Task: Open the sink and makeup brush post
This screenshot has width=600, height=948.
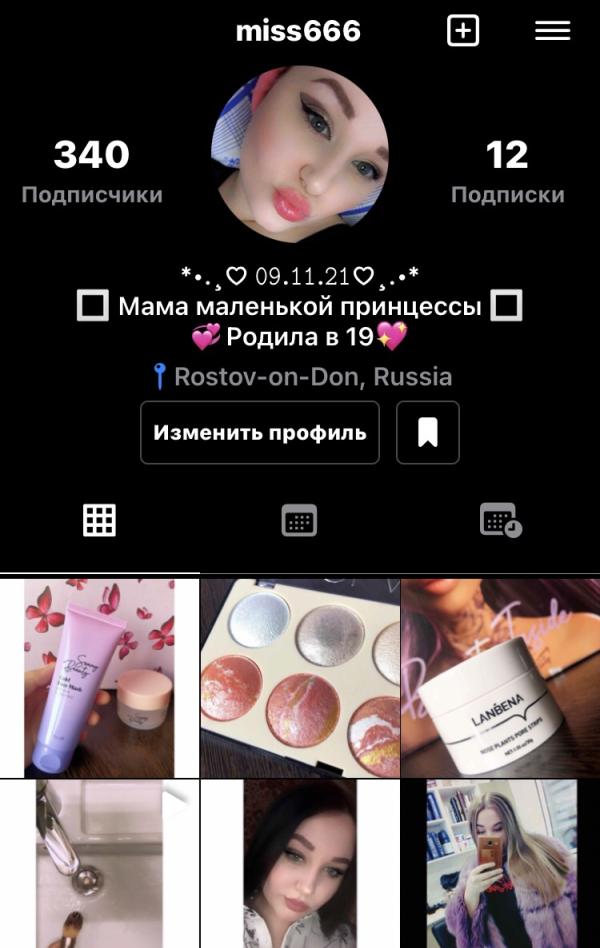Action: pyautogui.click(x=99, y=864)
